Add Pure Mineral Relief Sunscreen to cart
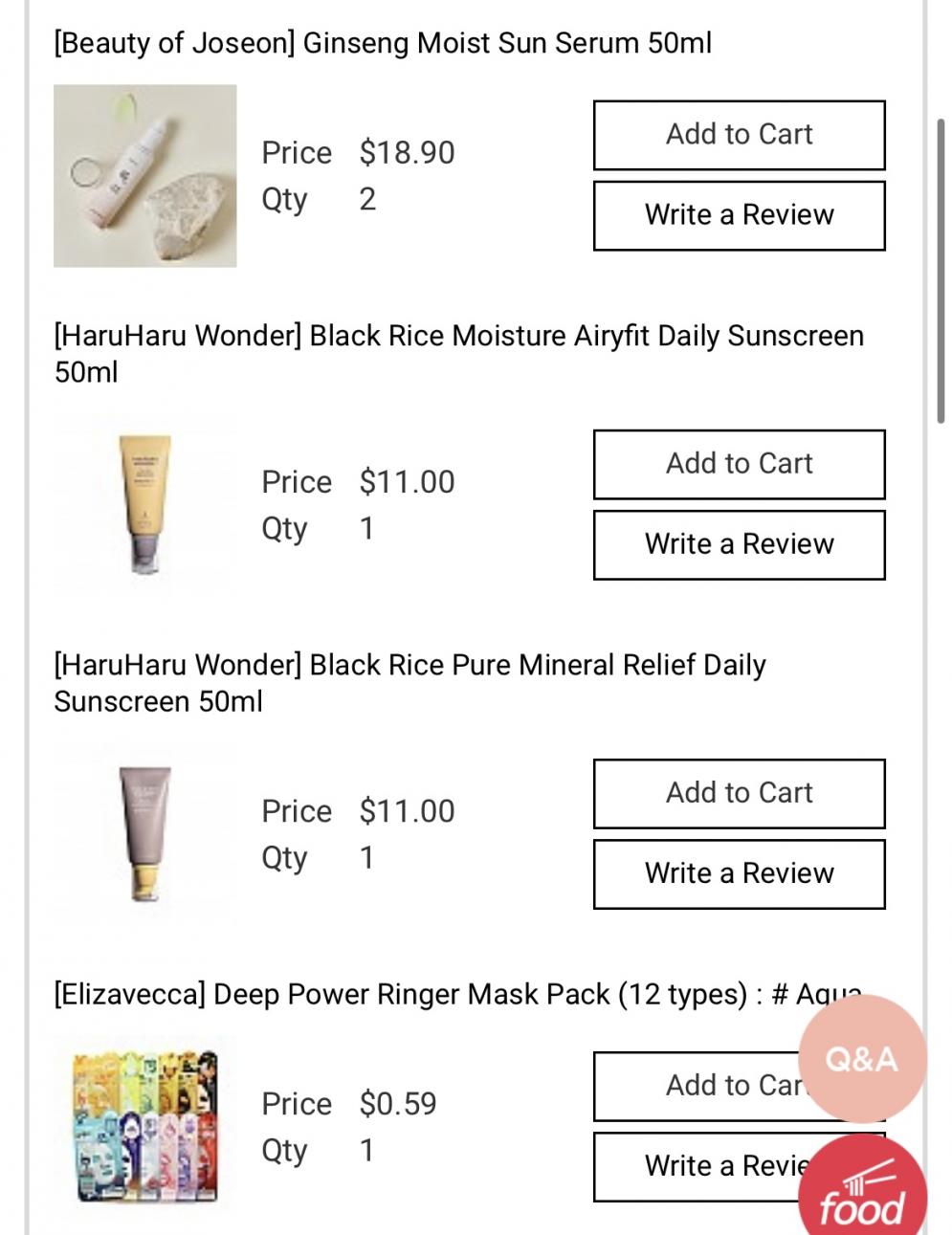Screen dimensions: 952x1235 point(739,793)
